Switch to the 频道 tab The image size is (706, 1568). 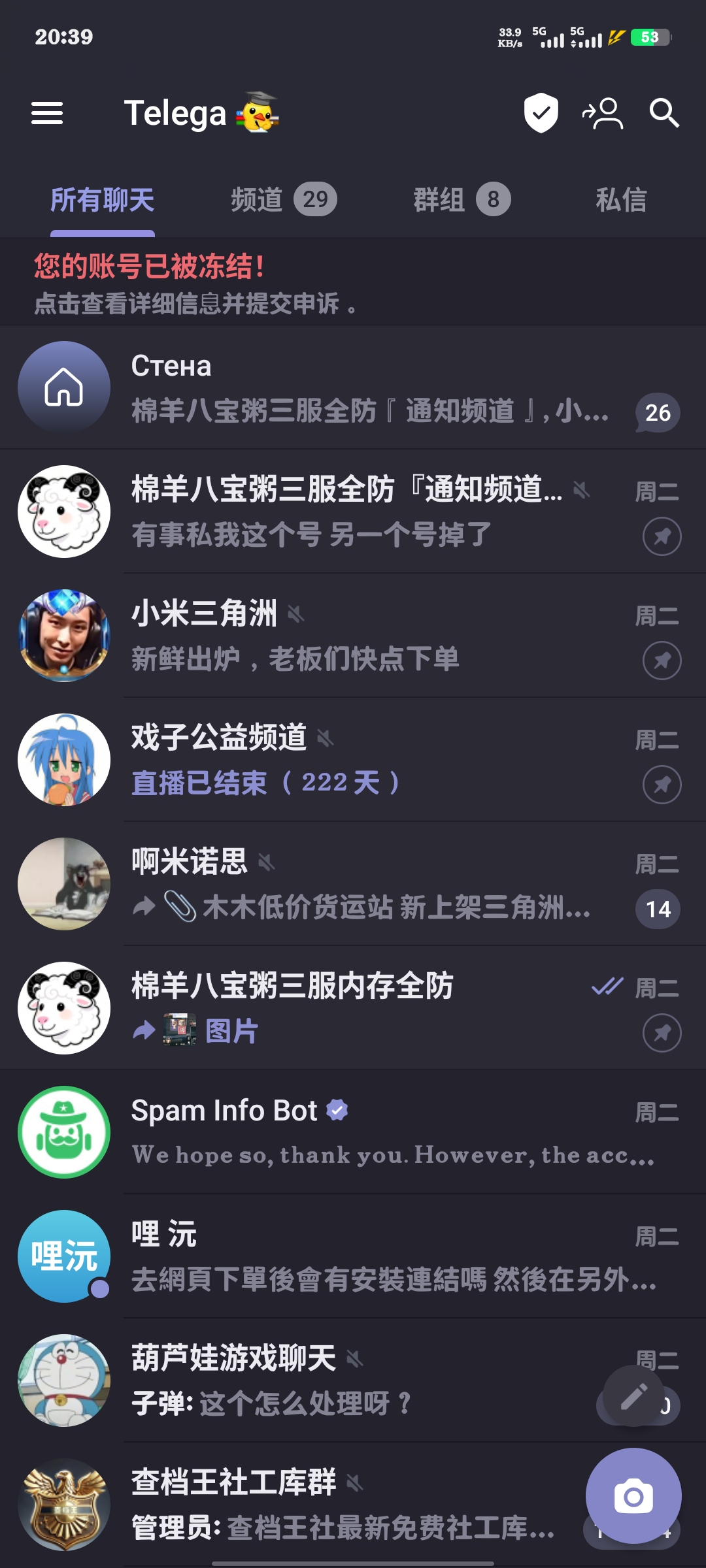tap(283, 200)
